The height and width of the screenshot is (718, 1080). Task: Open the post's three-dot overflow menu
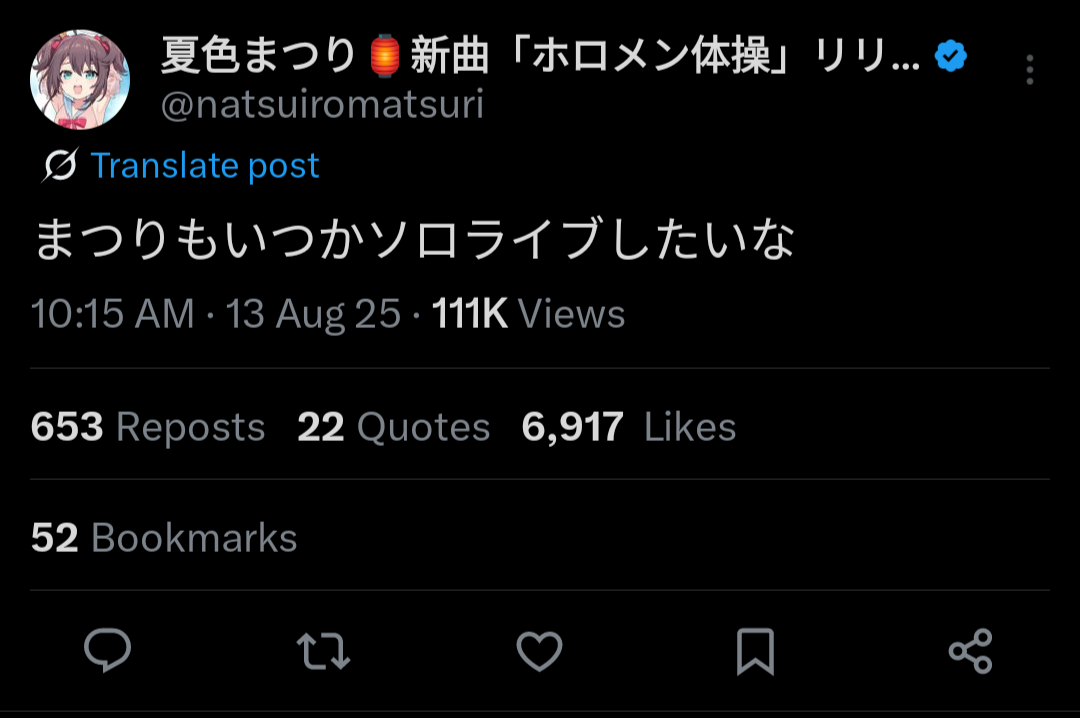click(x=1029, y=70)
